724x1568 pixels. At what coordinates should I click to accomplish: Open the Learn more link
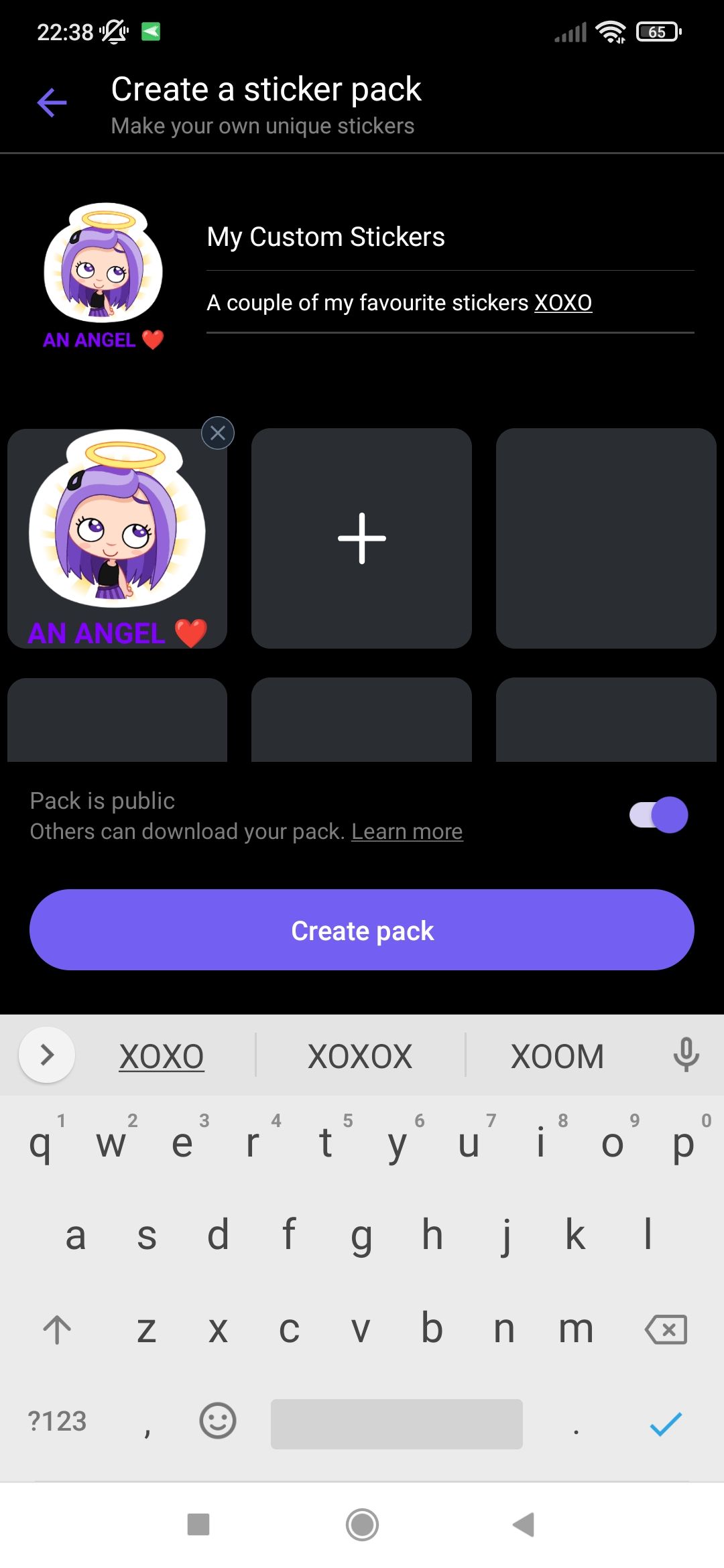[406, 831]
